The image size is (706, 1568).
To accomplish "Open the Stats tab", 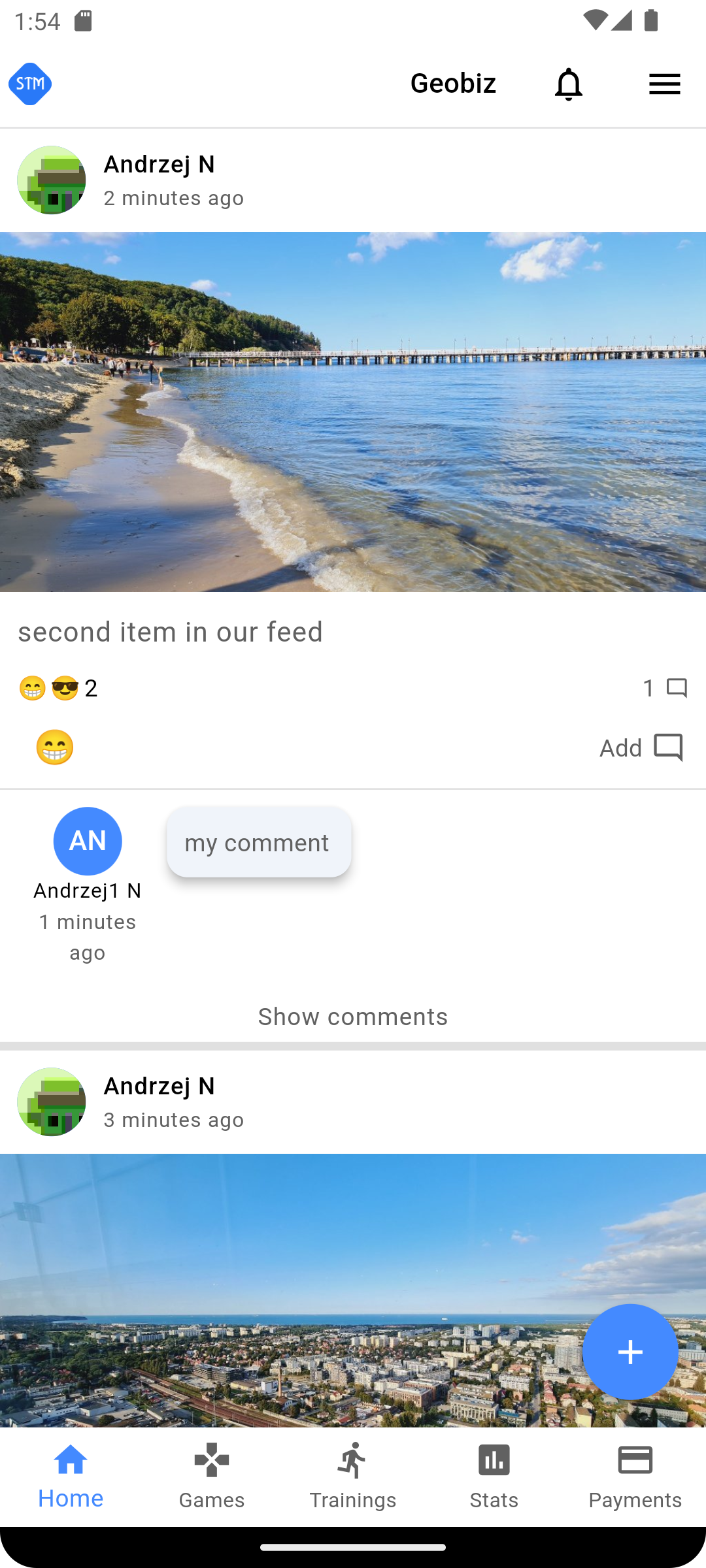I will tap(494, 1477).
